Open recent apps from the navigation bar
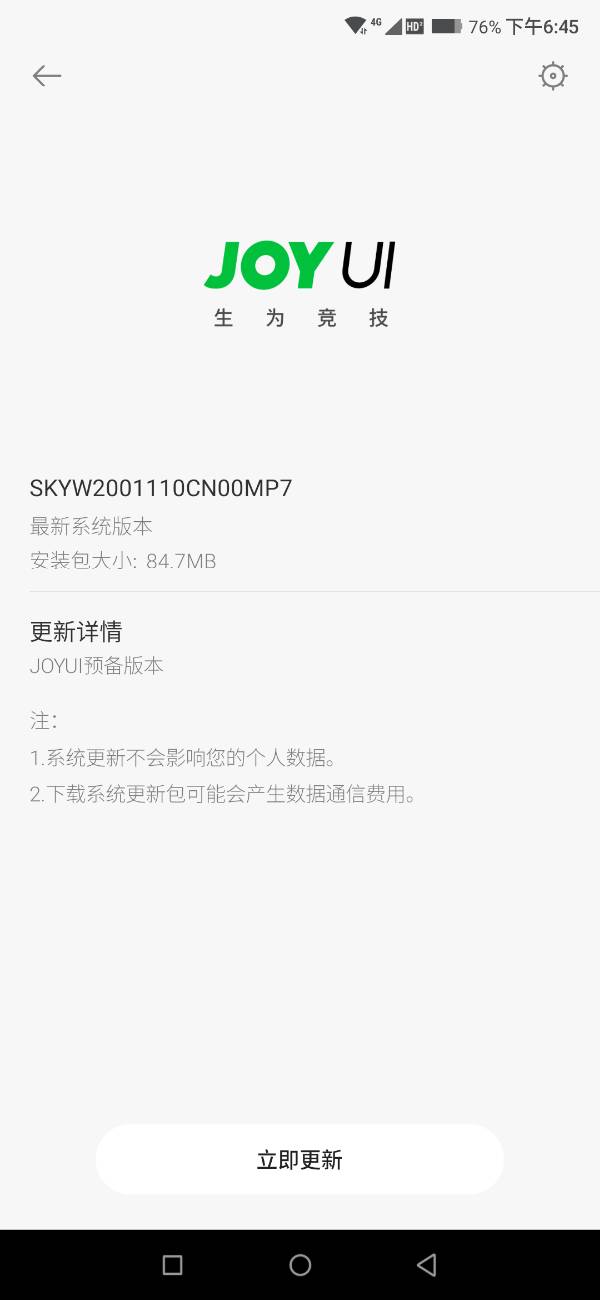600x1300 pixels. 172,1265
